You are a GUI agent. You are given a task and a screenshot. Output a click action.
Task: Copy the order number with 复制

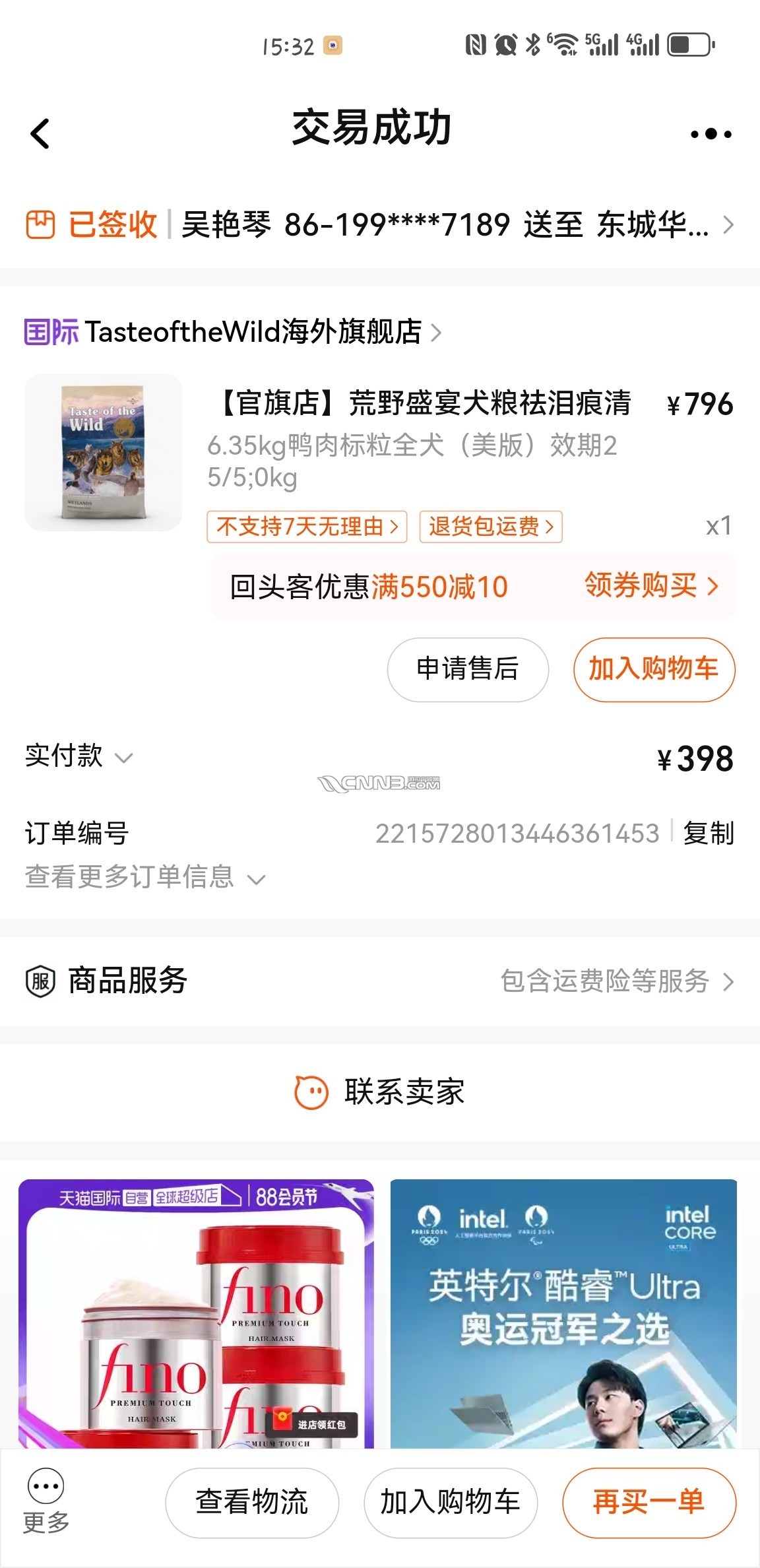pos(708,833)
